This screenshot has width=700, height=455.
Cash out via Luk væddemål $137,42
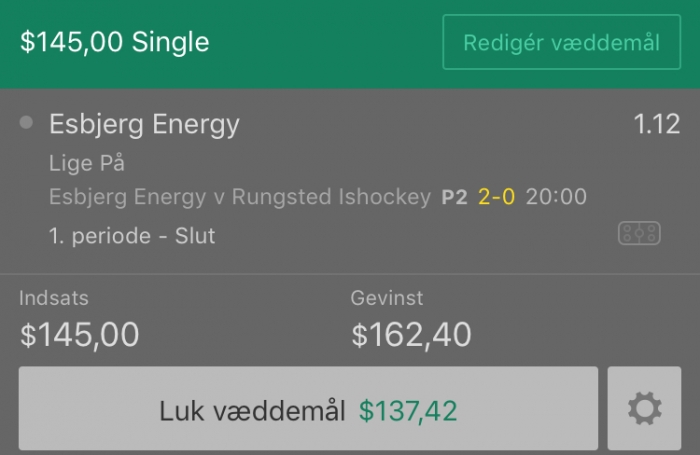pos(308,409)
